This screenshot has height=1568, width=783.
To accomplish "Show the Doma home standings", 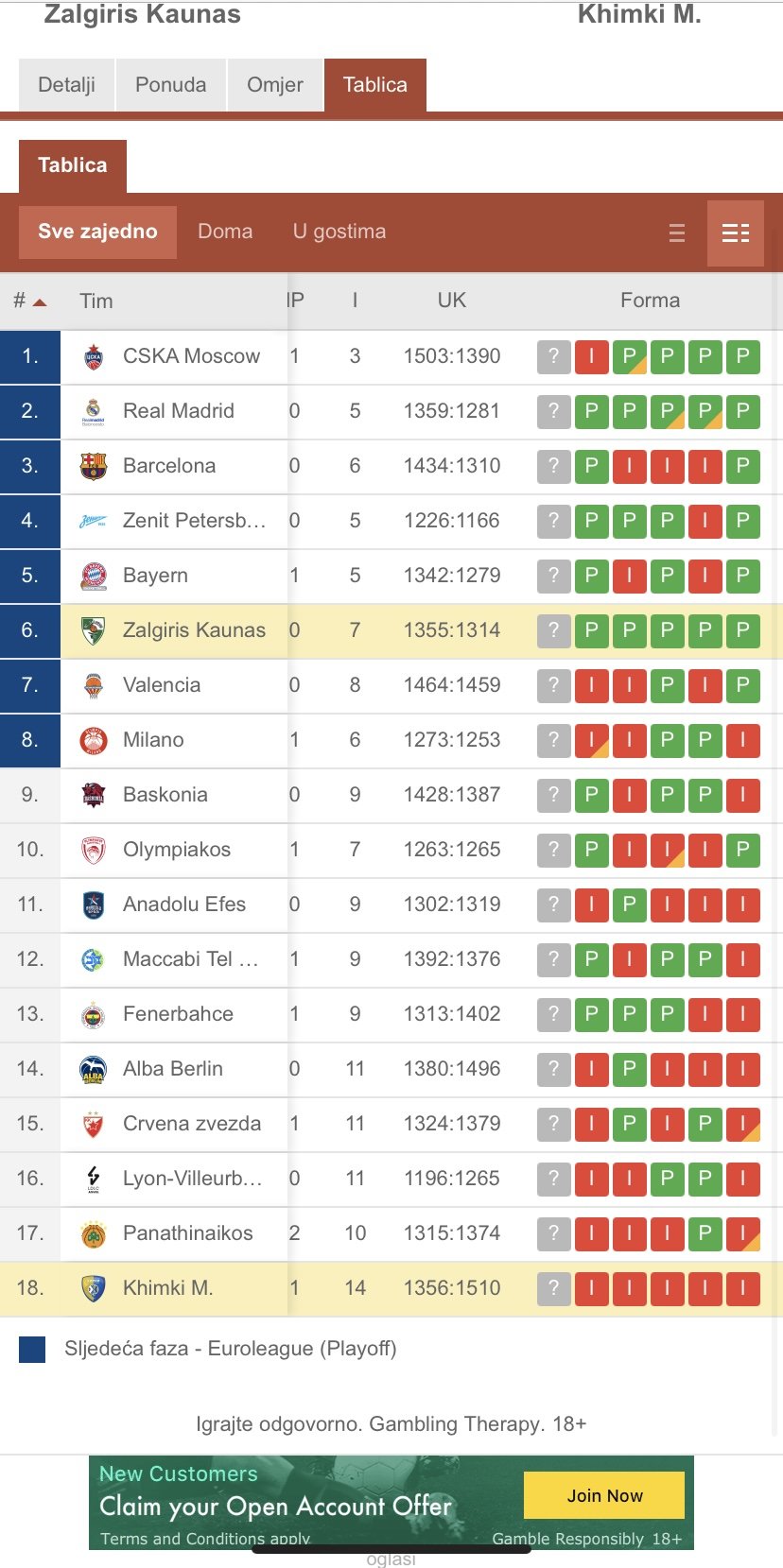I will [x=225, y=232].
